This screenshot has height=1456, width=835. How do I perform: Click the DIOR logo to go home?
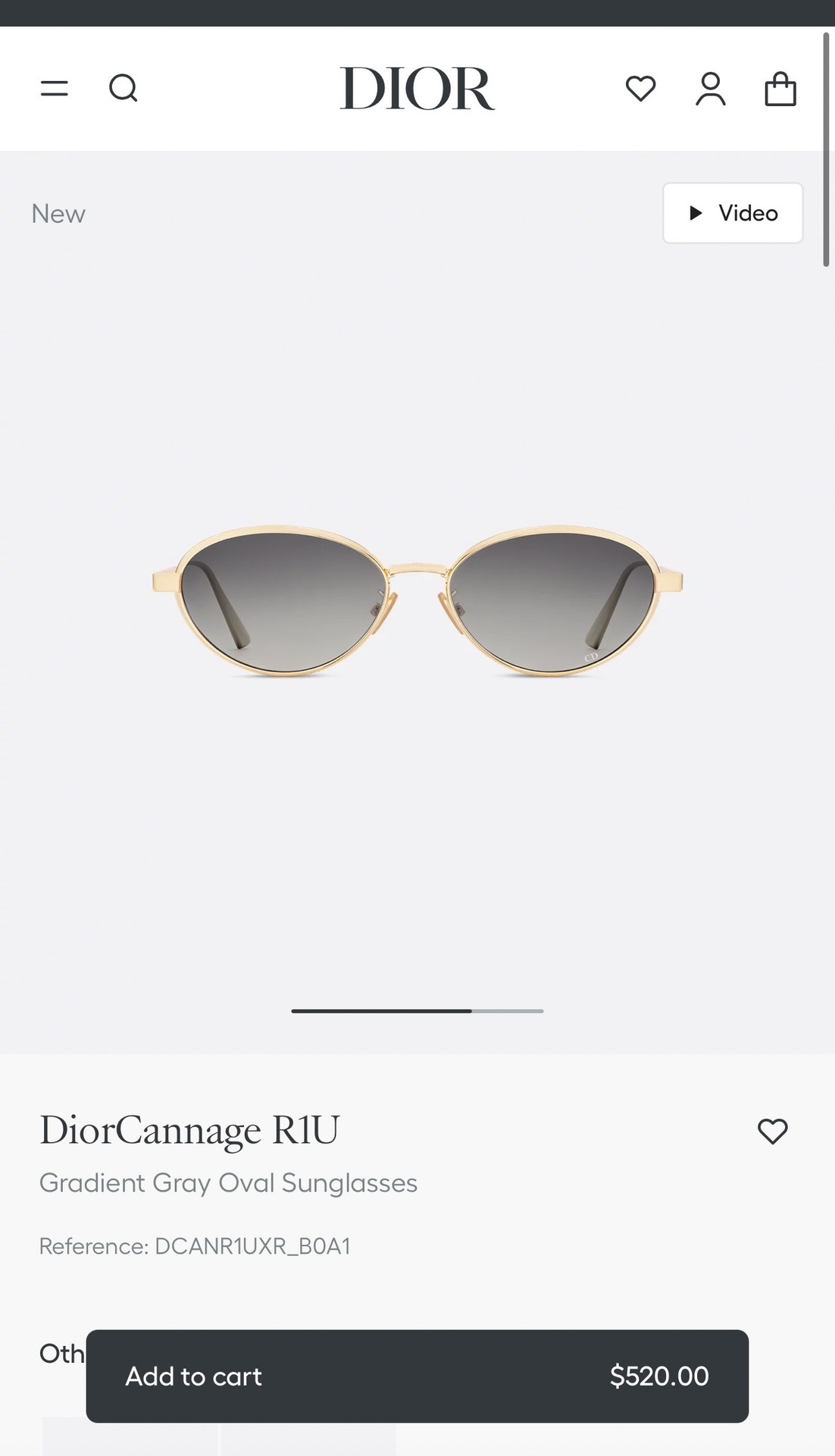coord(417,89)
